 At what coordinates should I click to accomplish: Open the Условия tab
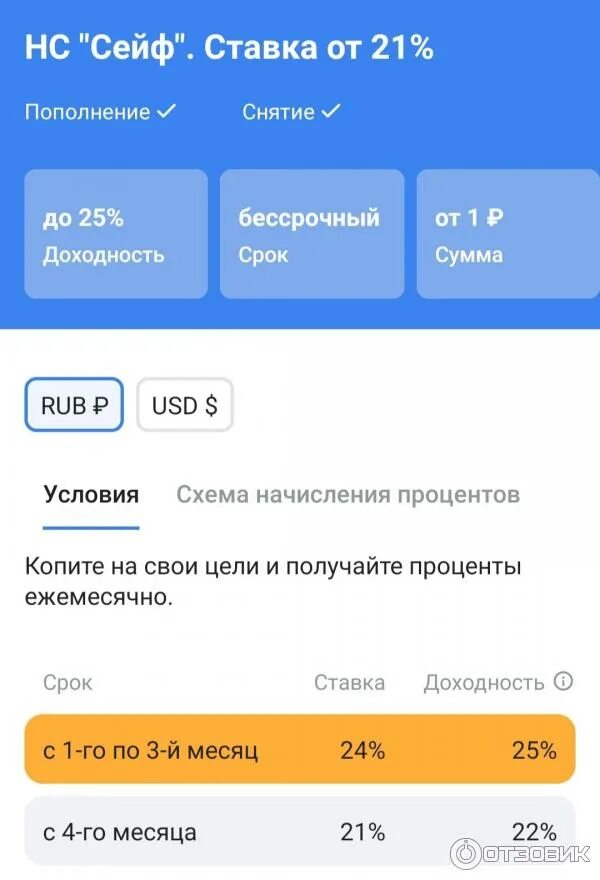pos(91,495)
